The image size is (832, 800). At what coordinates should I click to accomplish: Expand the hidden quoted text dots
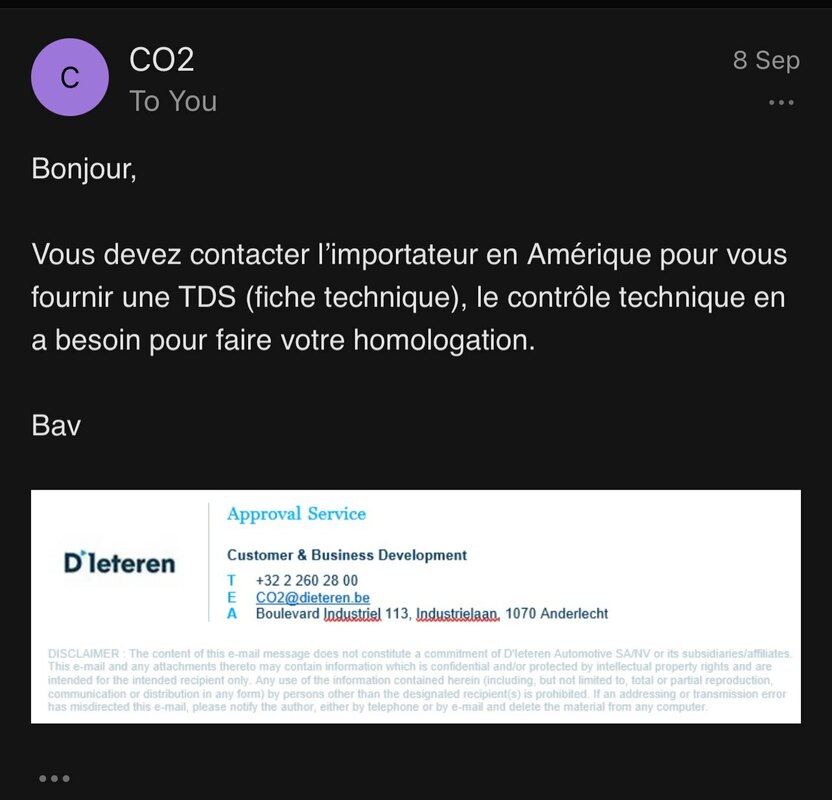[54, 778]
